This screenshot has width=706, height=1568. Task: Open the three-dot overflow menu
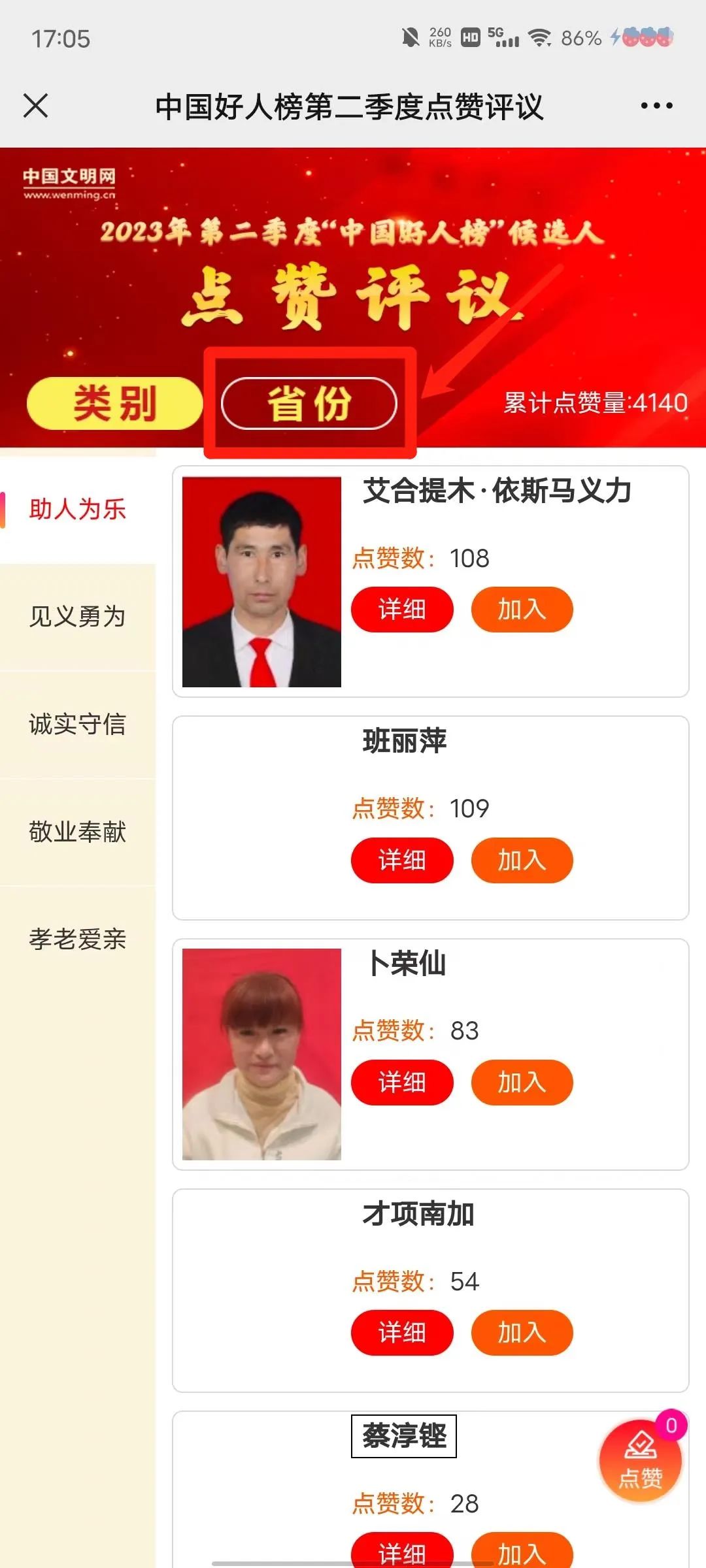(656, 106)
